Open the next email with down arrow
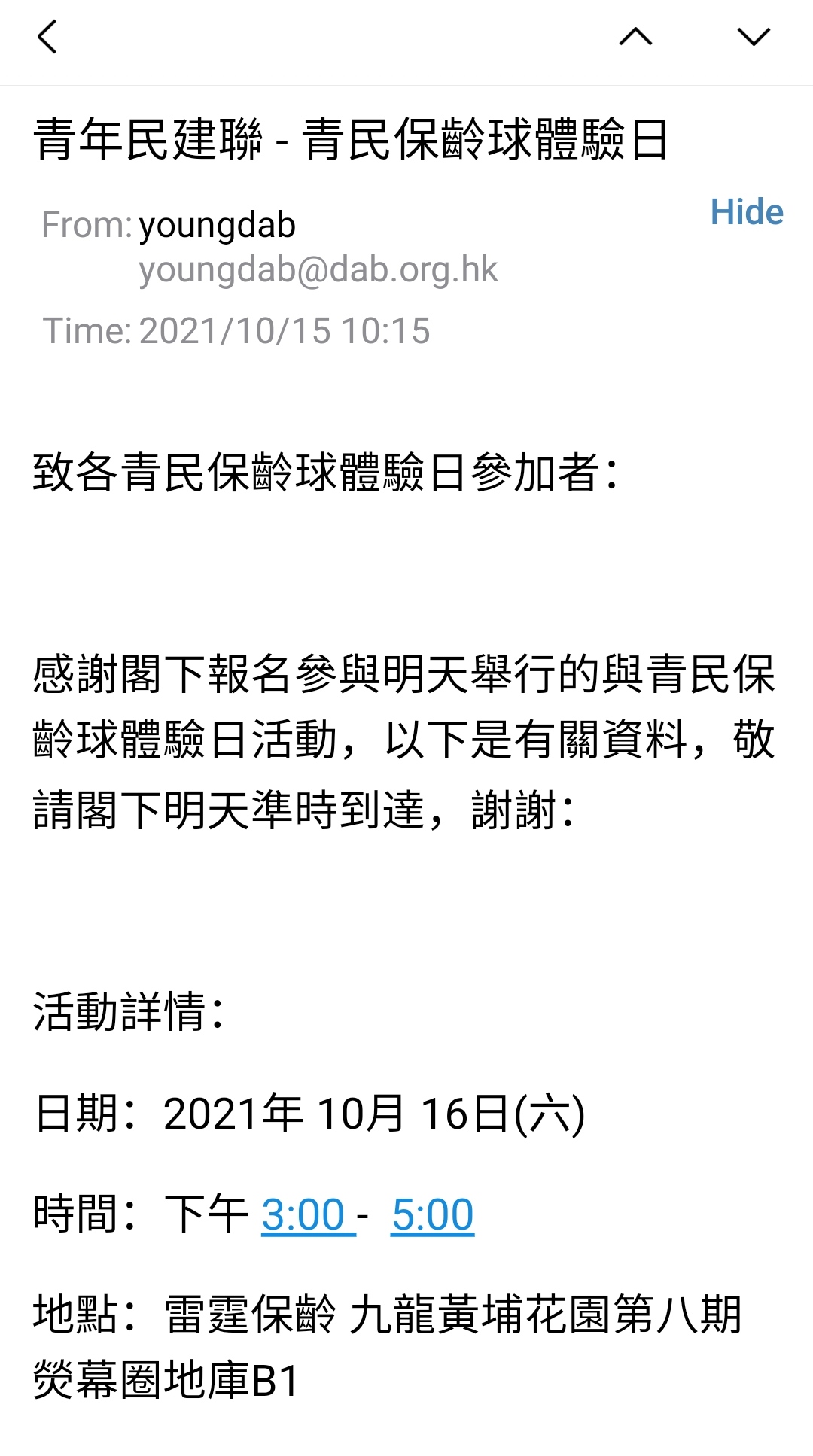 (x=754, y=37)
